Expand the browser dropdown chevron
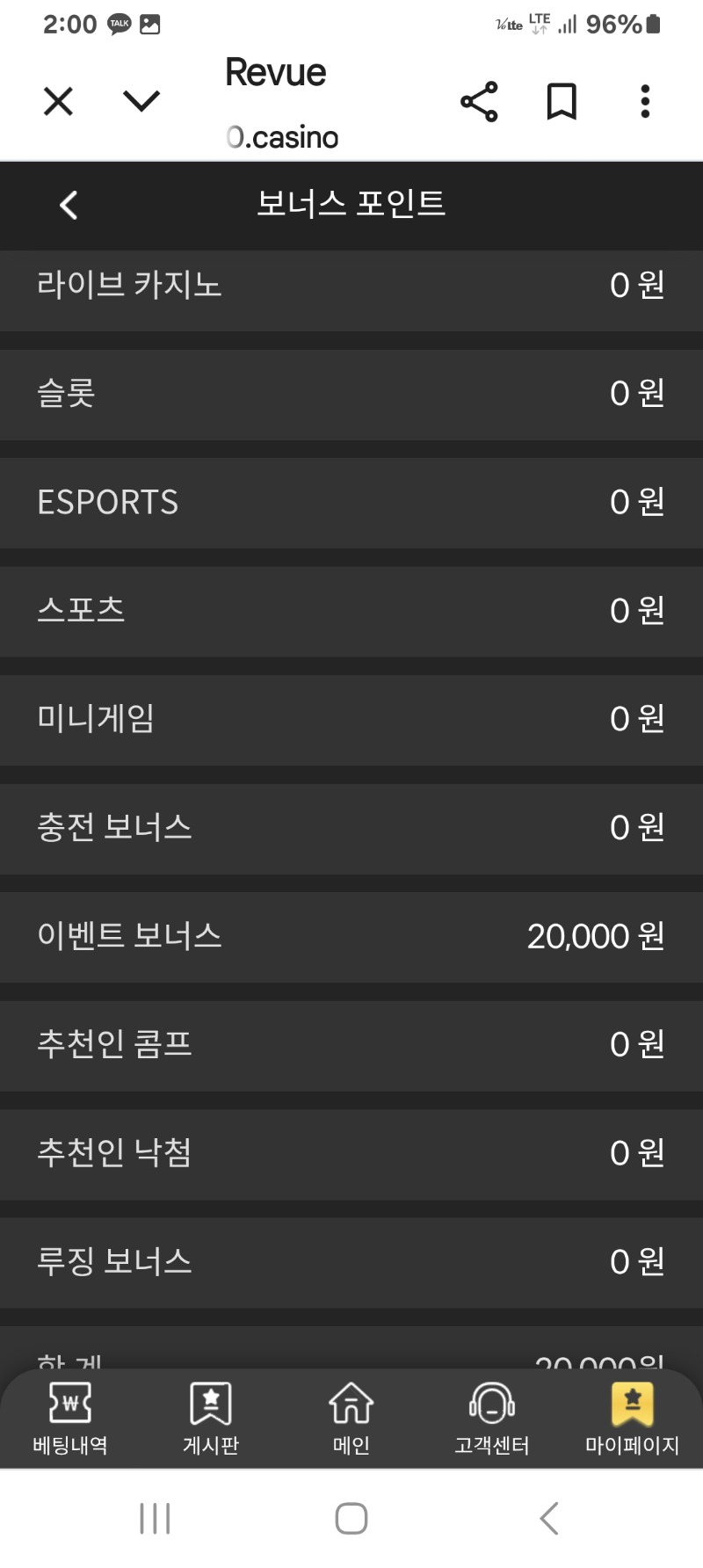 (141, 102)
